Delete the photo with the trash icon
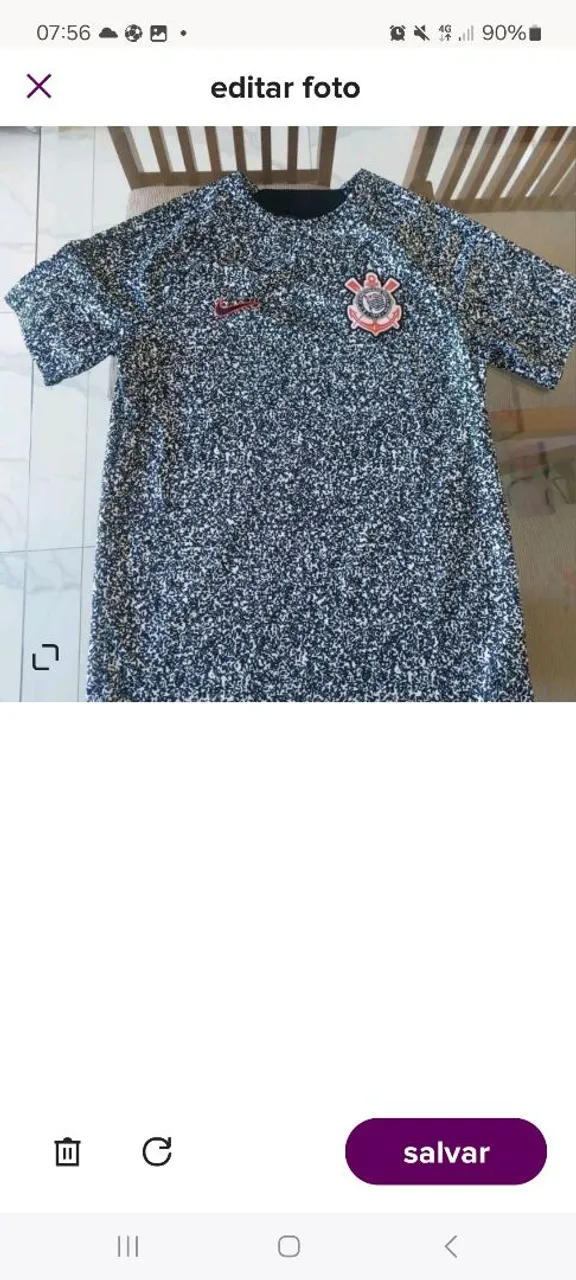Screen dimensions: 576x1280 (x=67, y=1152)
